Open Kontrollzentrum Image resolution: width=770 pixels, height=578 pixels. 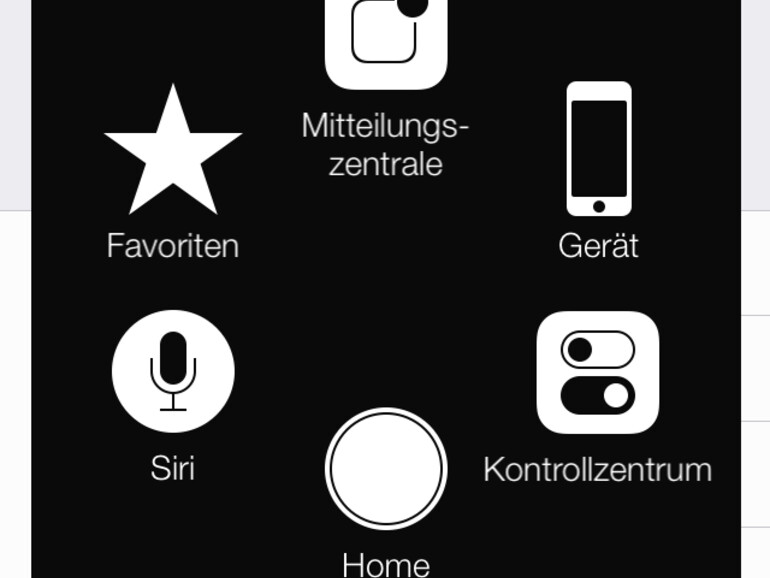(x=597, y=372)
